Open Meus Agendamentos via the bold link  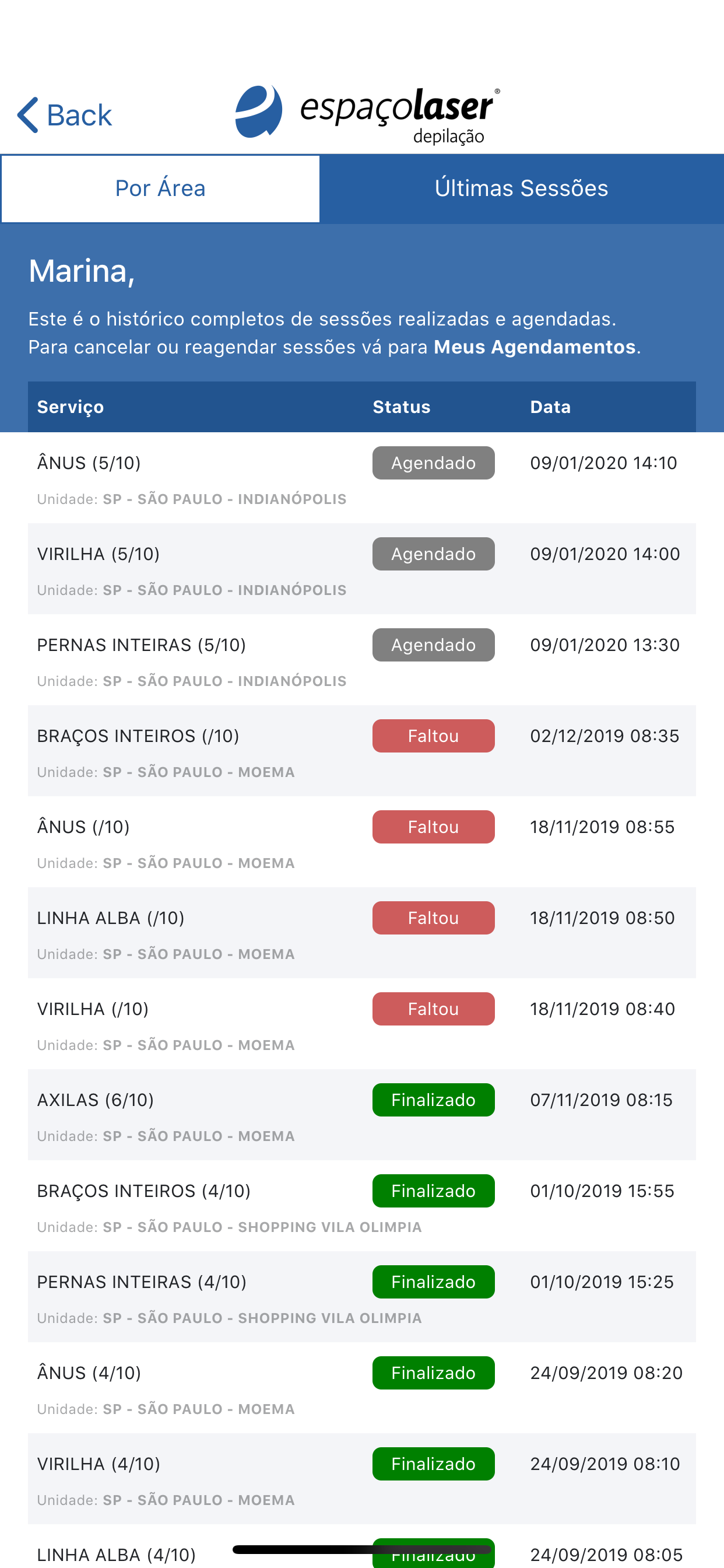click(x=534, y=347)
